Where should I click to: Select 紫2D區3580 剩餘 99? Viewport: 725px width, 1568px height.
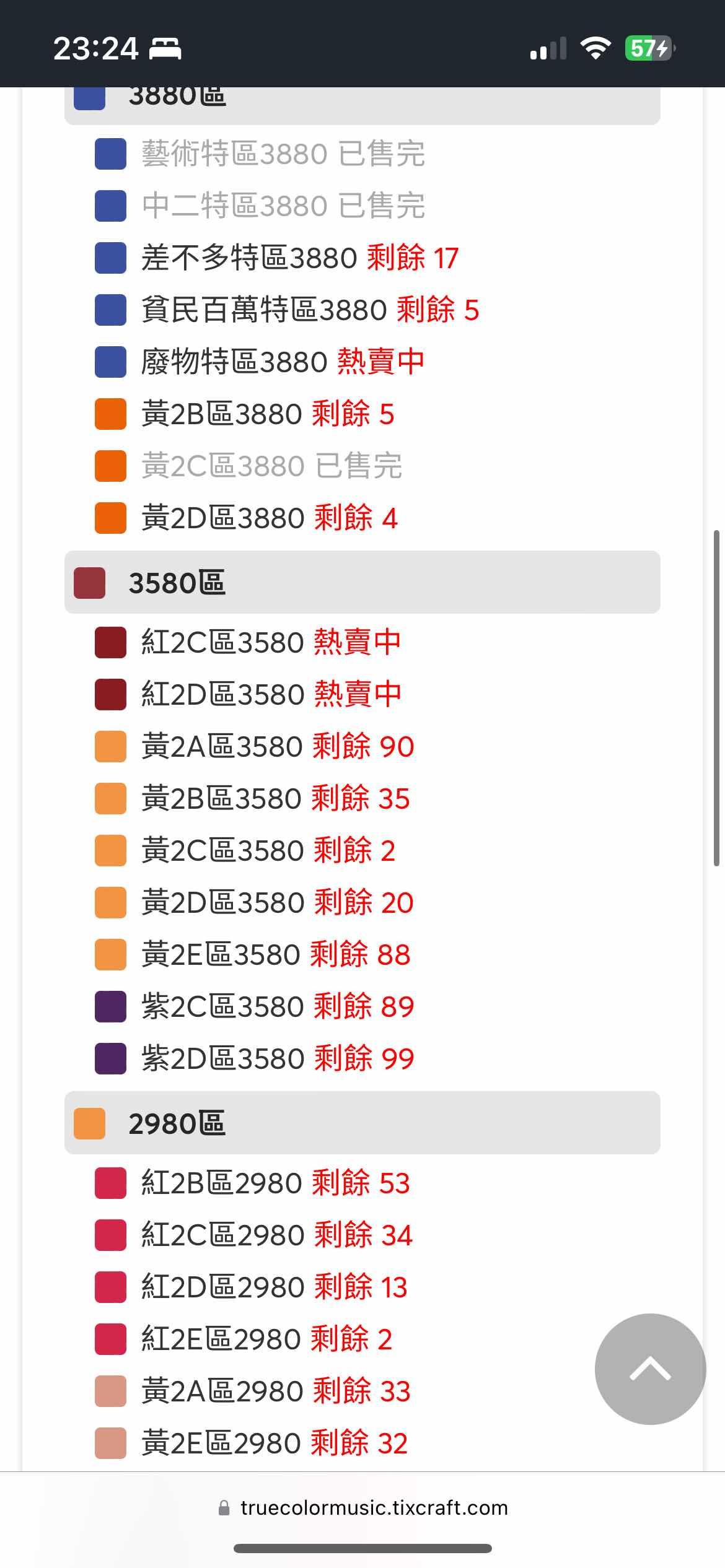(x=278, y=1058)
